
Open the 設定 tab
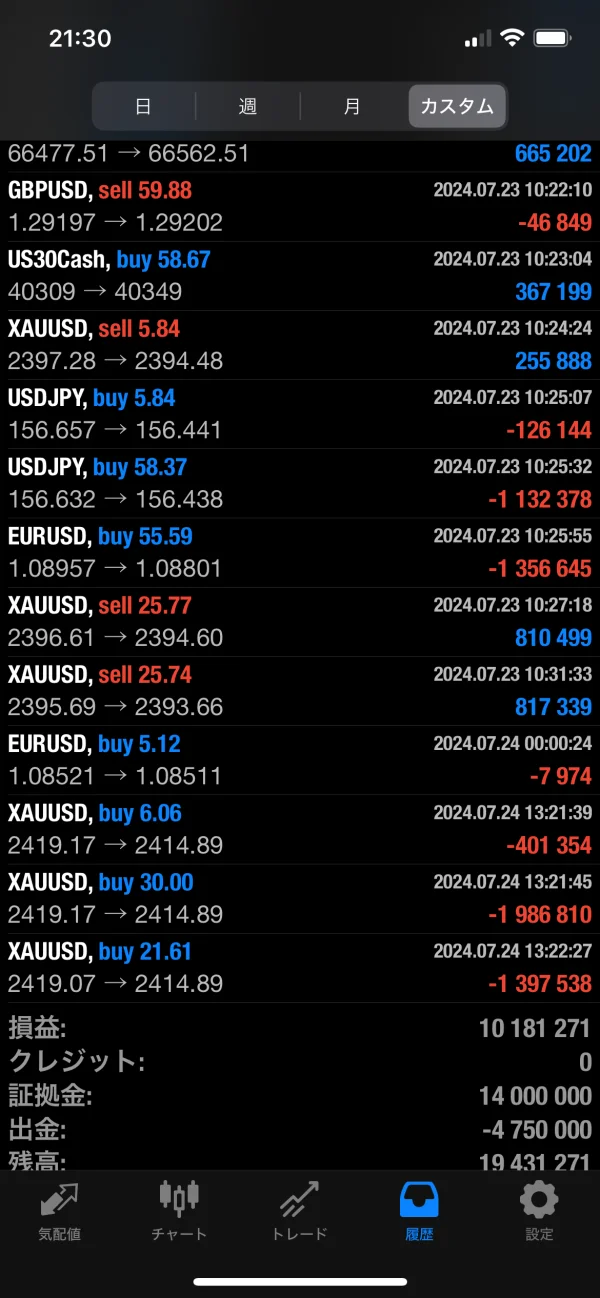[x=539, y=1210]
